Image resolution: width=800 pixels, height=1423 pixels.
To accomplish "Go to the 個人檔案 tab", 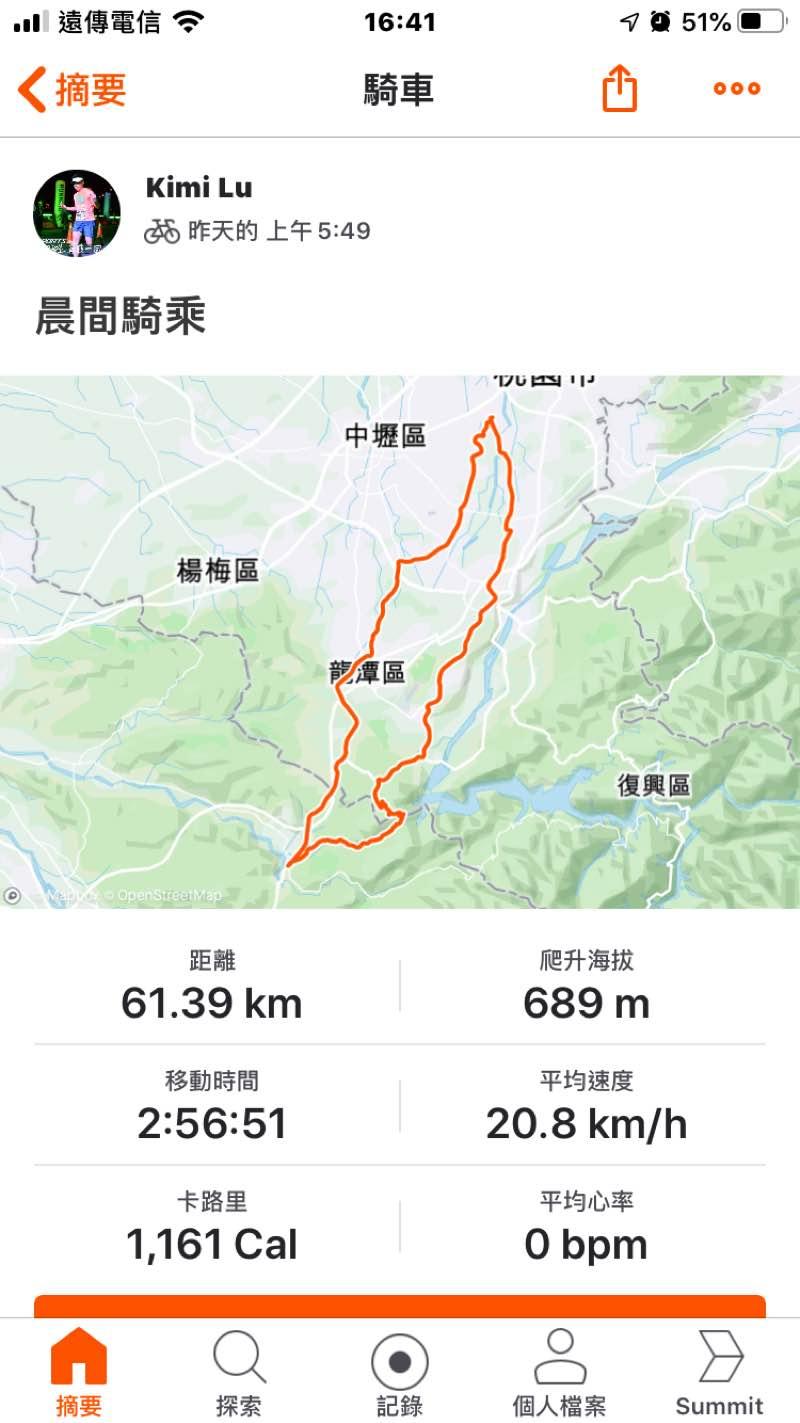I will click(560, 1373).
